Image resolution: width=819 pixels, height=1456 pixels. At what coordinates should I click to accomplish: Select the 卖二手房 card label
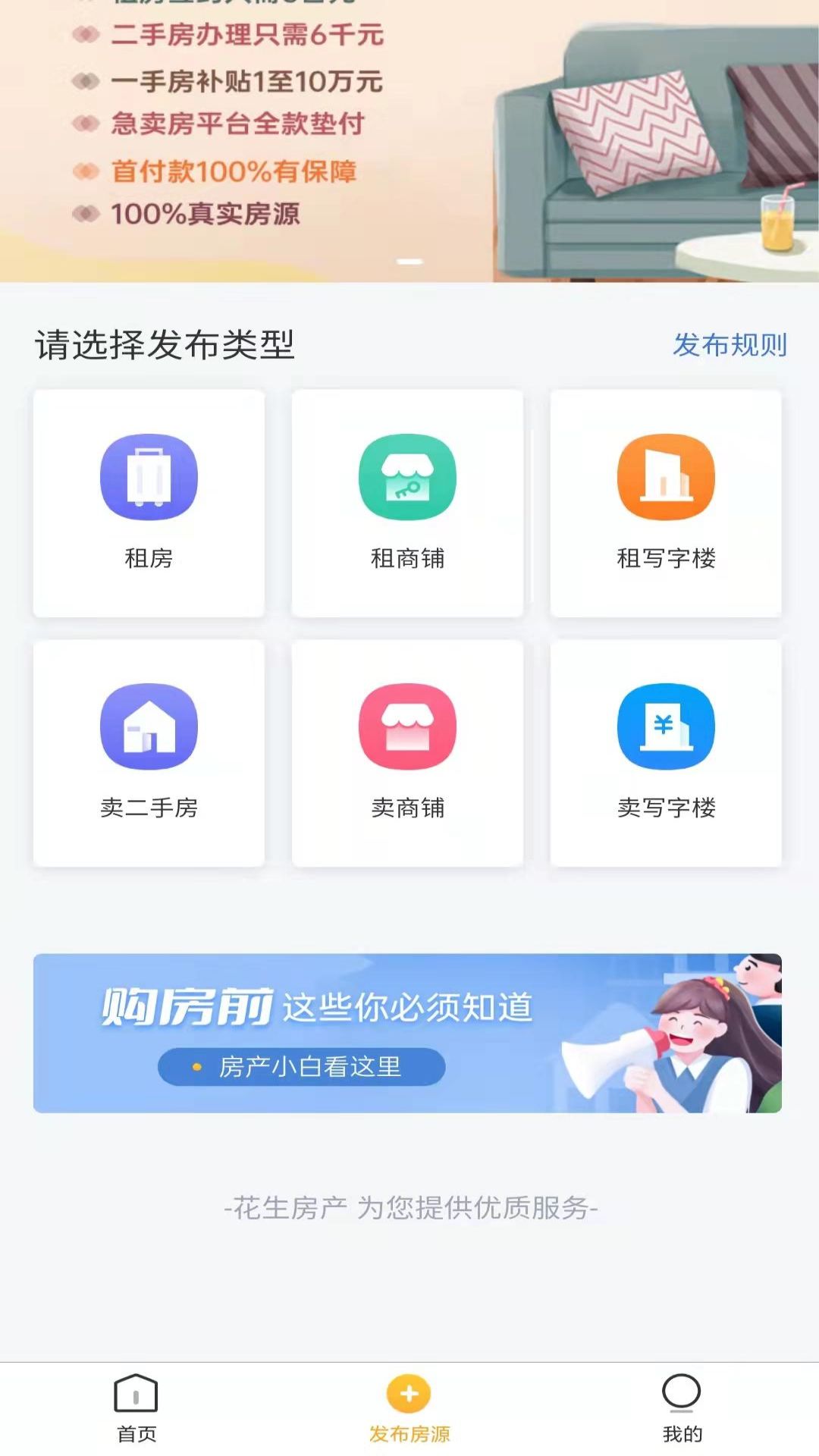149,808
